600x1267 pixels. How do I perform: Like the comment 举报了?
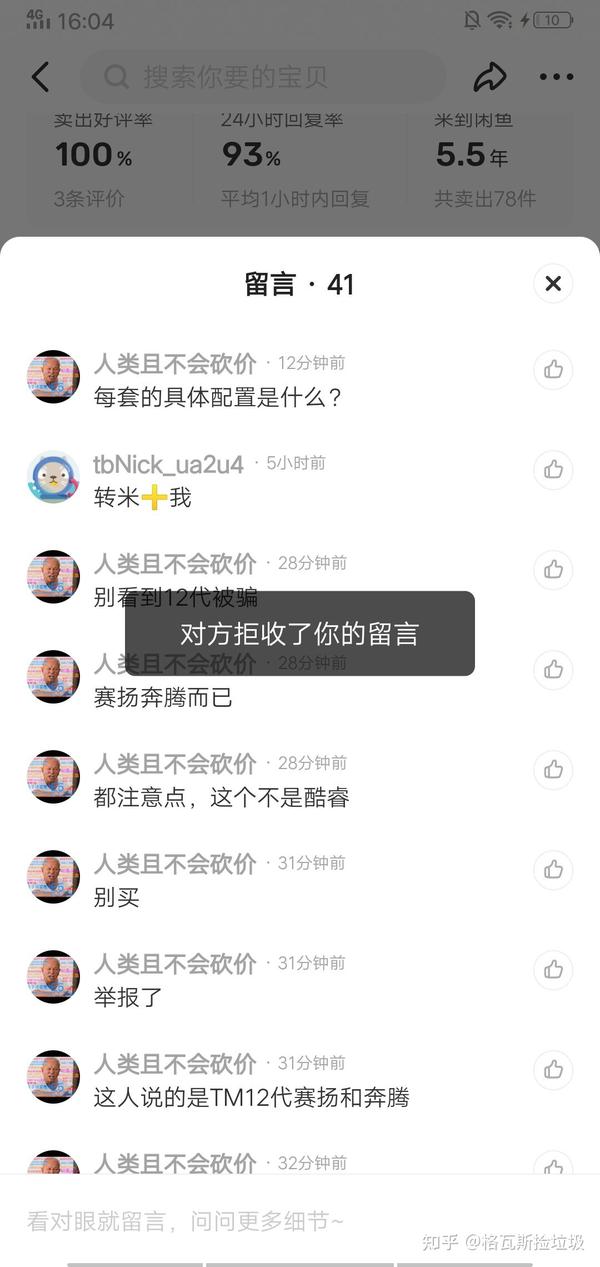coord(553,969)
